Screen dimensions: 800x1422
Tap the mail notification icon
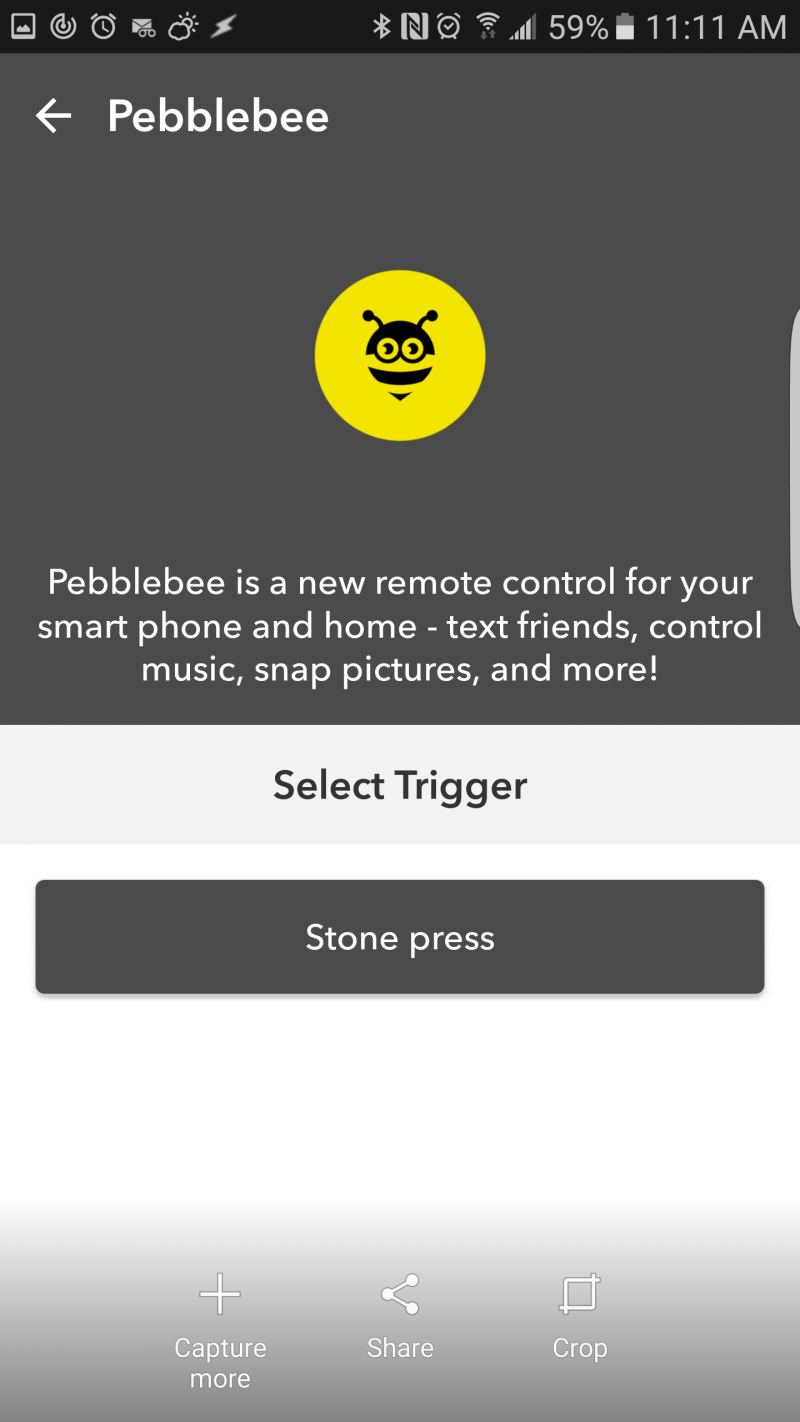click(x=140, y=27)
